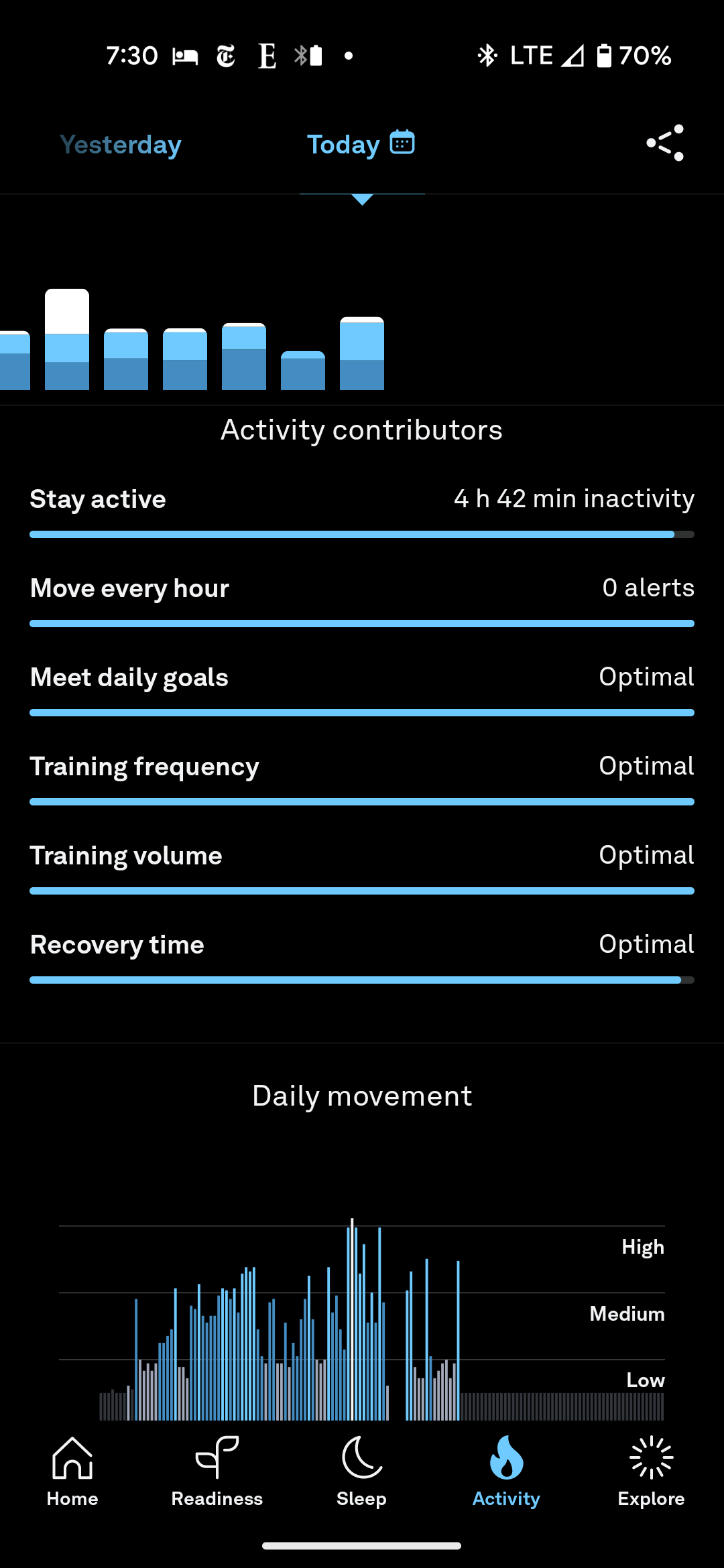Open the Explore tab
Viewport: 724px width, 1568px height.
651,1470
